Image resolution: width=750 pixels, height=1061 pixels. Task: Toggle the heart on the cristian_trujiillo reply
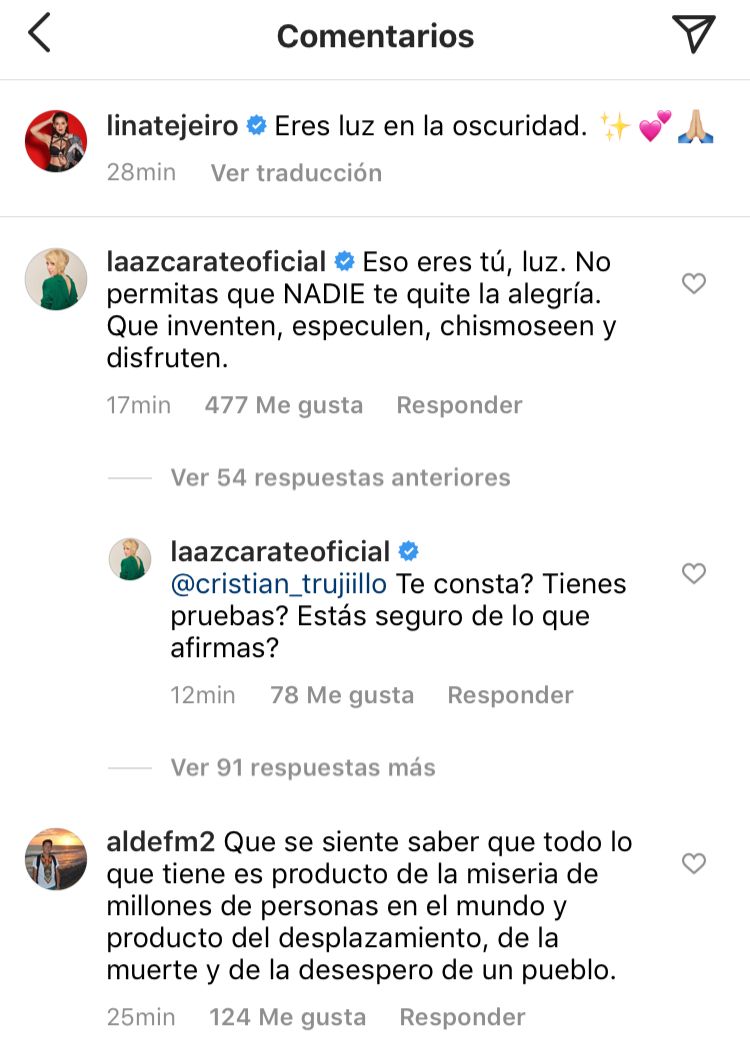pyautogui.click(x=693, y=574)
